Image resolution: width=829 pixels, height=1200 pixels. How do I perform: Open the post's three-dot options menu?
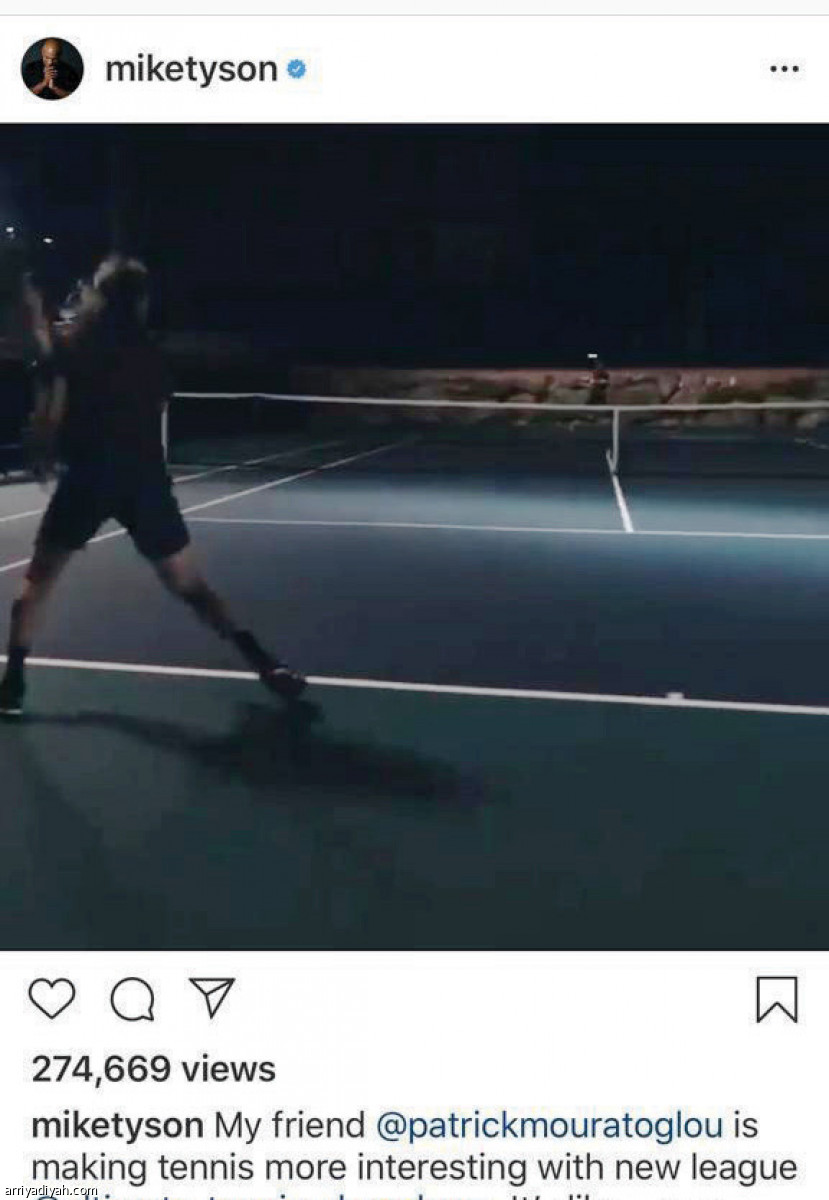click(784, 69)
